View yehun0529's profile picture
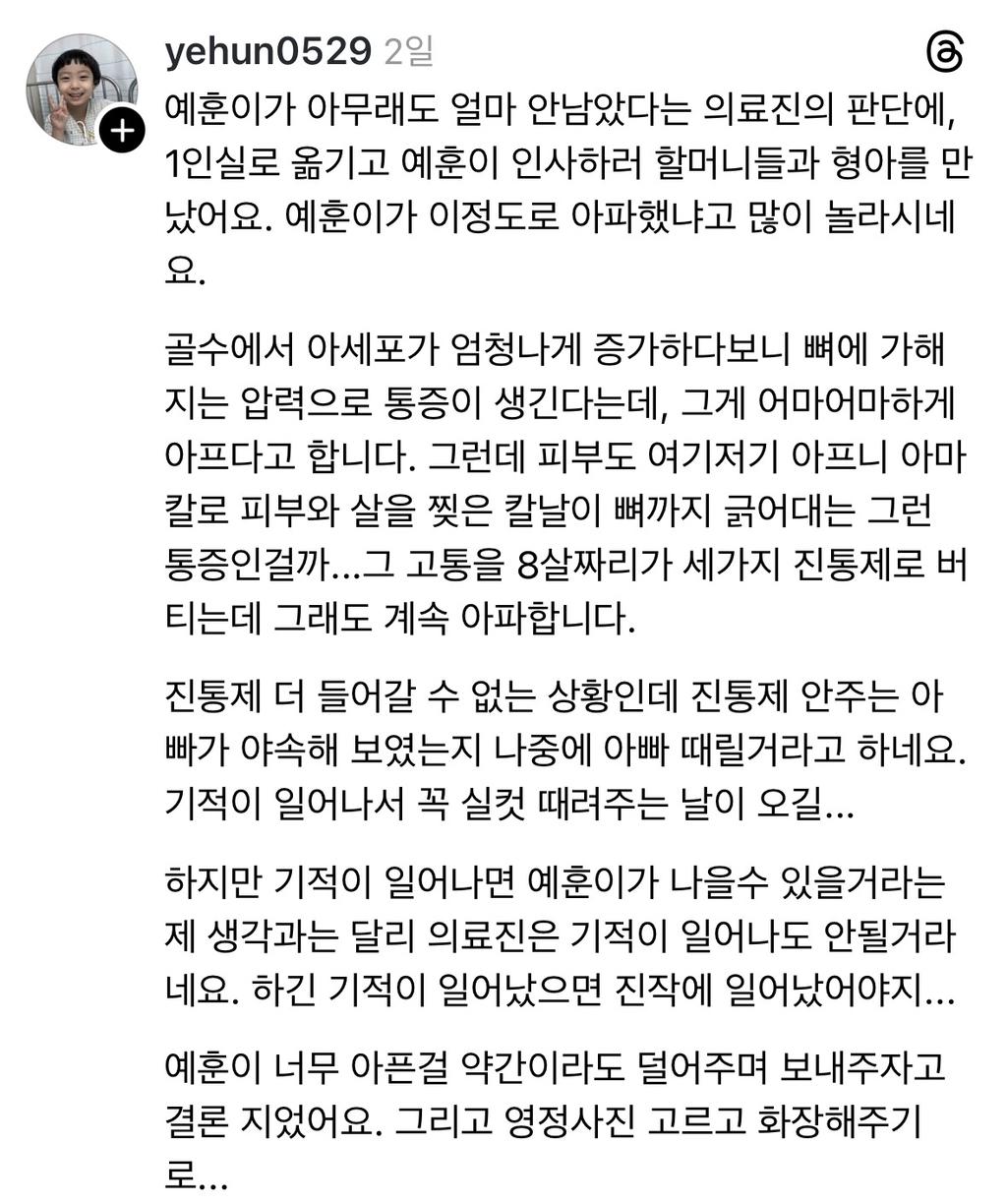 coord(77,87)
